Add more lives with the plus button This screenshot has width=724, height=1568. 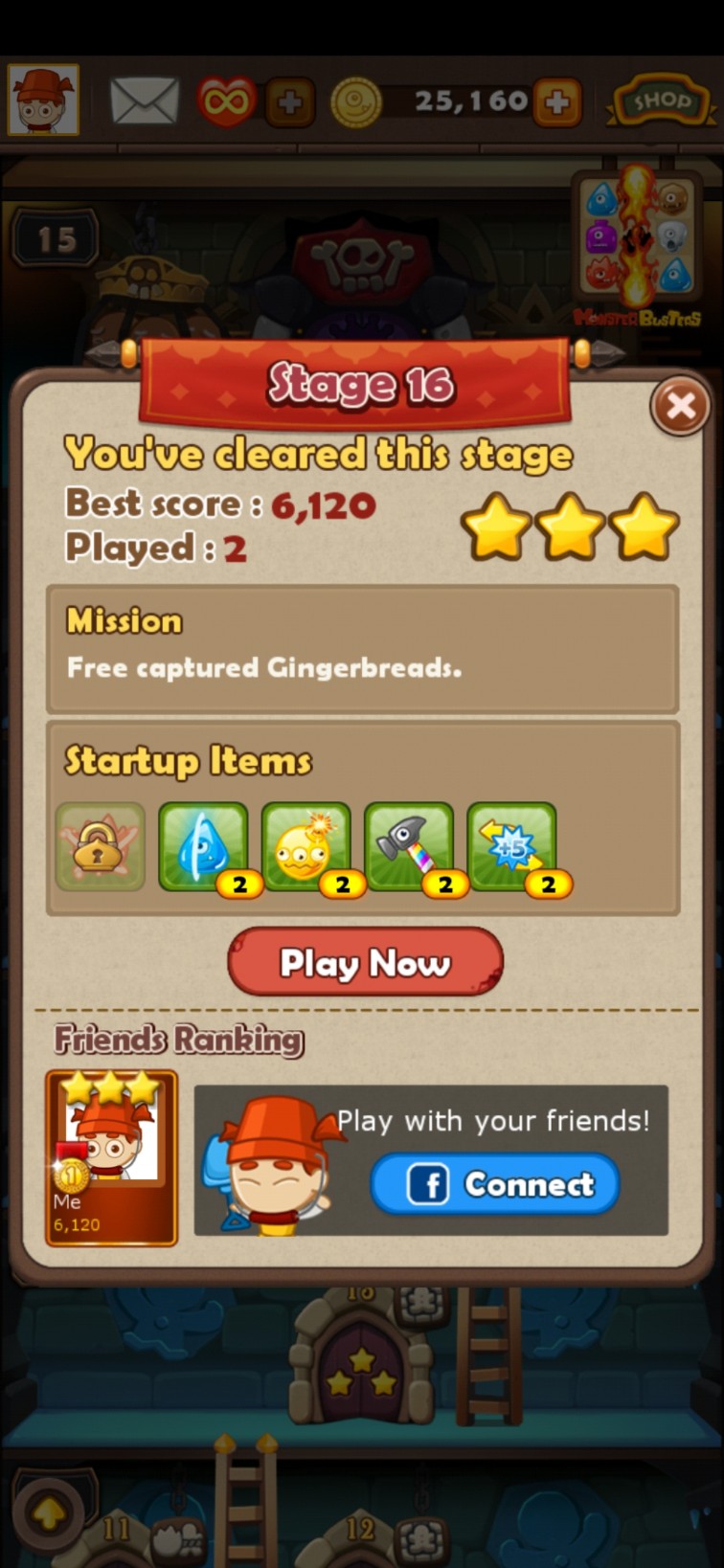289,101
